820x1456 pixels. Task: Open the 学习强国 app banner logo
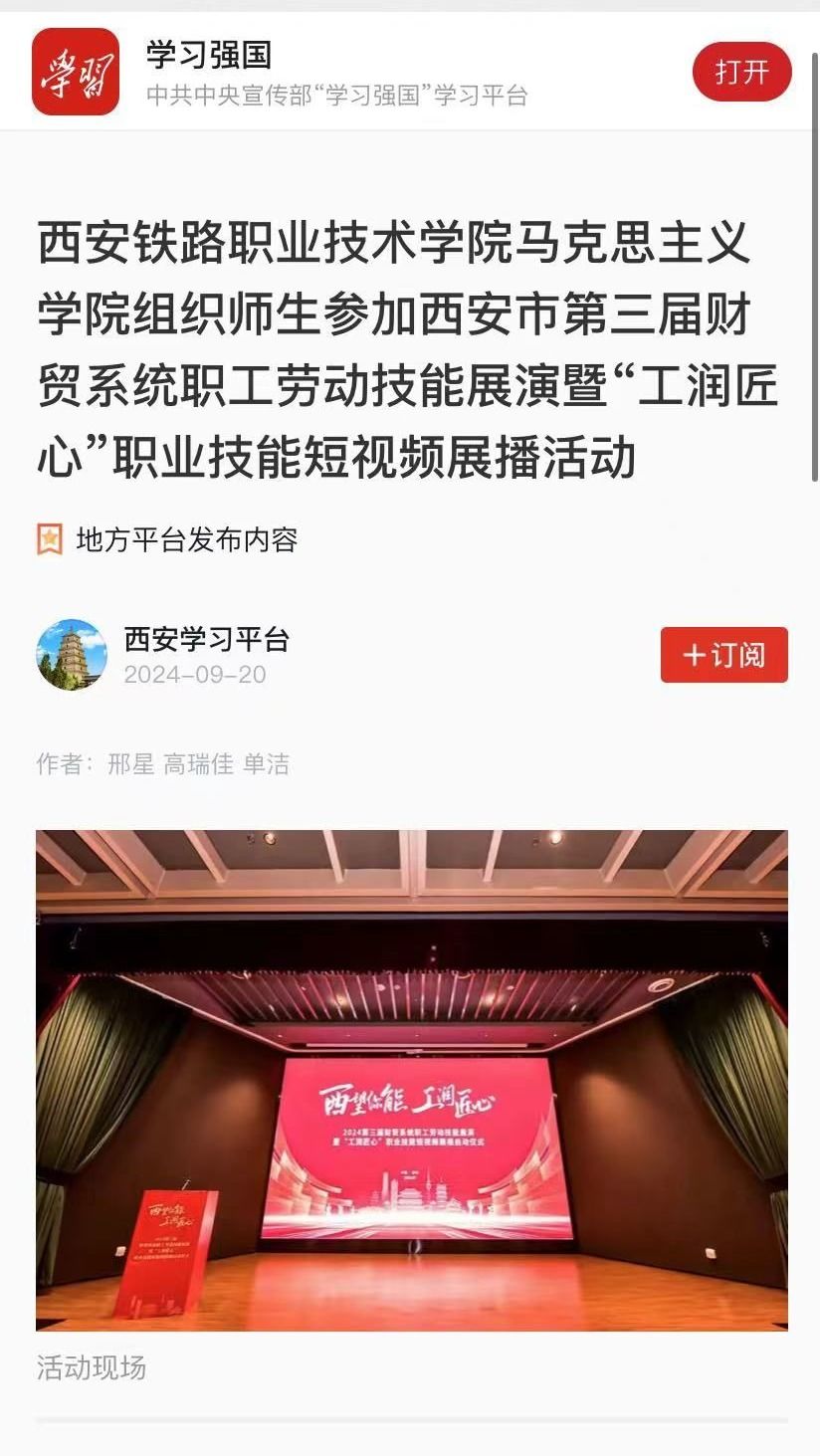(x=76, y=72)
